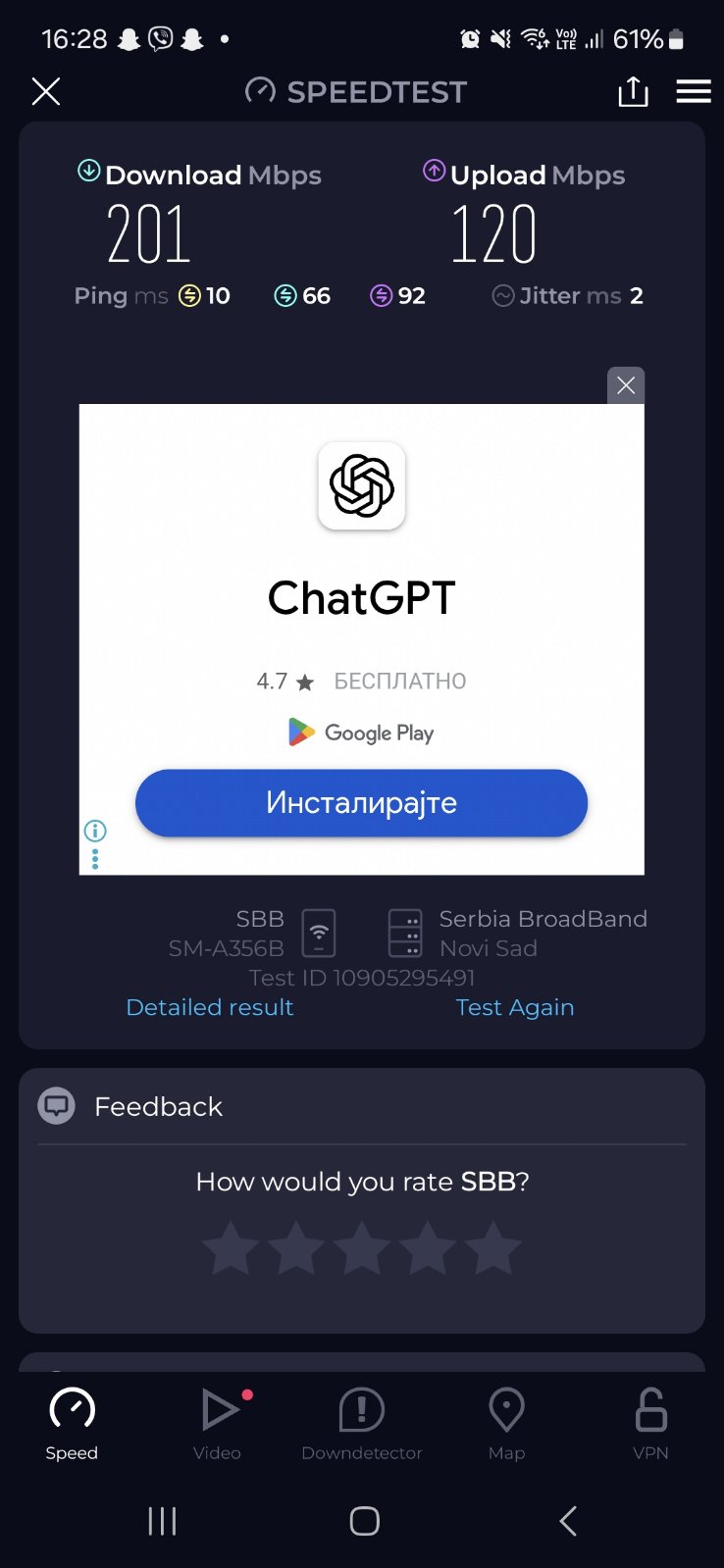
Task: Switch to the Downdetector tab
Action: point(362,1423)
